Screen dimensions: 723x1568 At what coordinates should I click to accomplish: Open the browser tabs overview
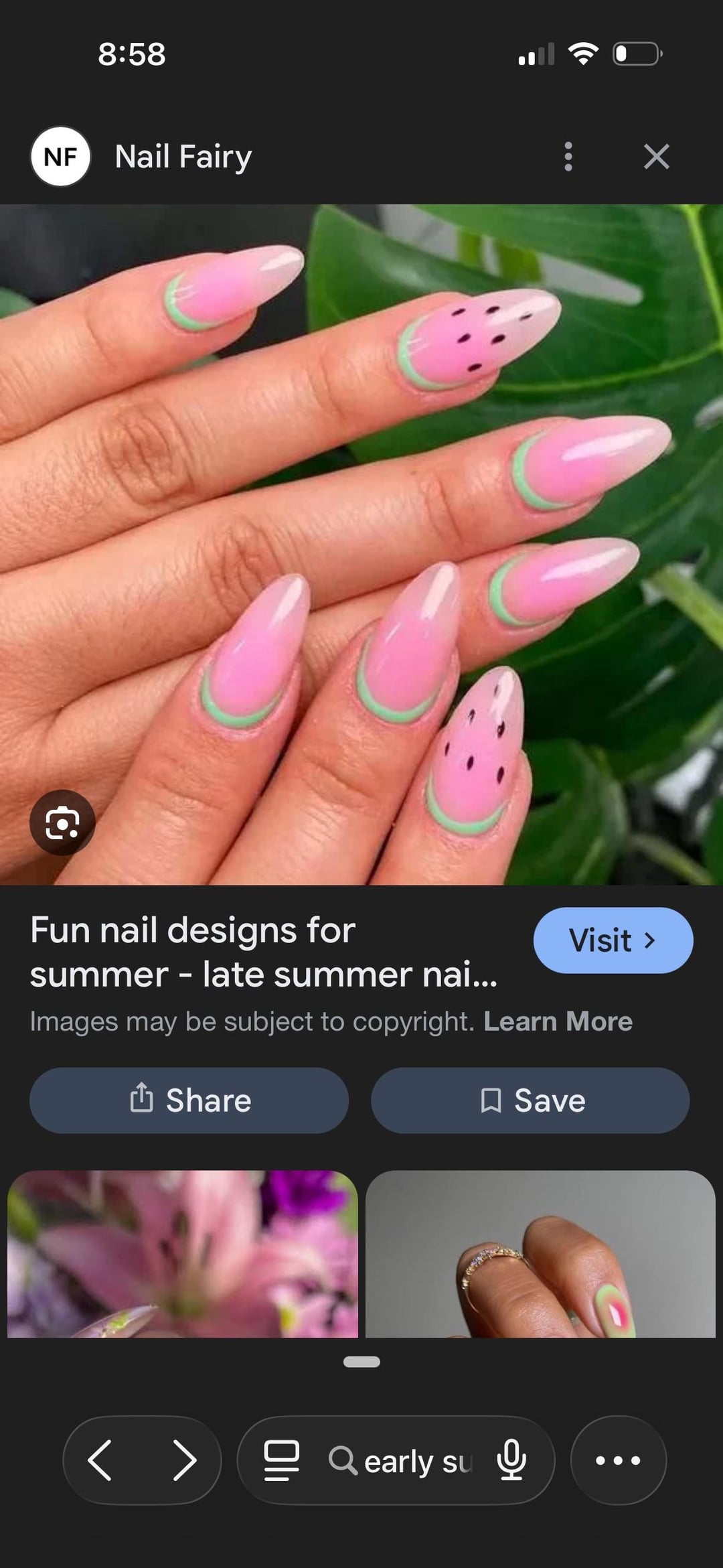coord(281,1460)
